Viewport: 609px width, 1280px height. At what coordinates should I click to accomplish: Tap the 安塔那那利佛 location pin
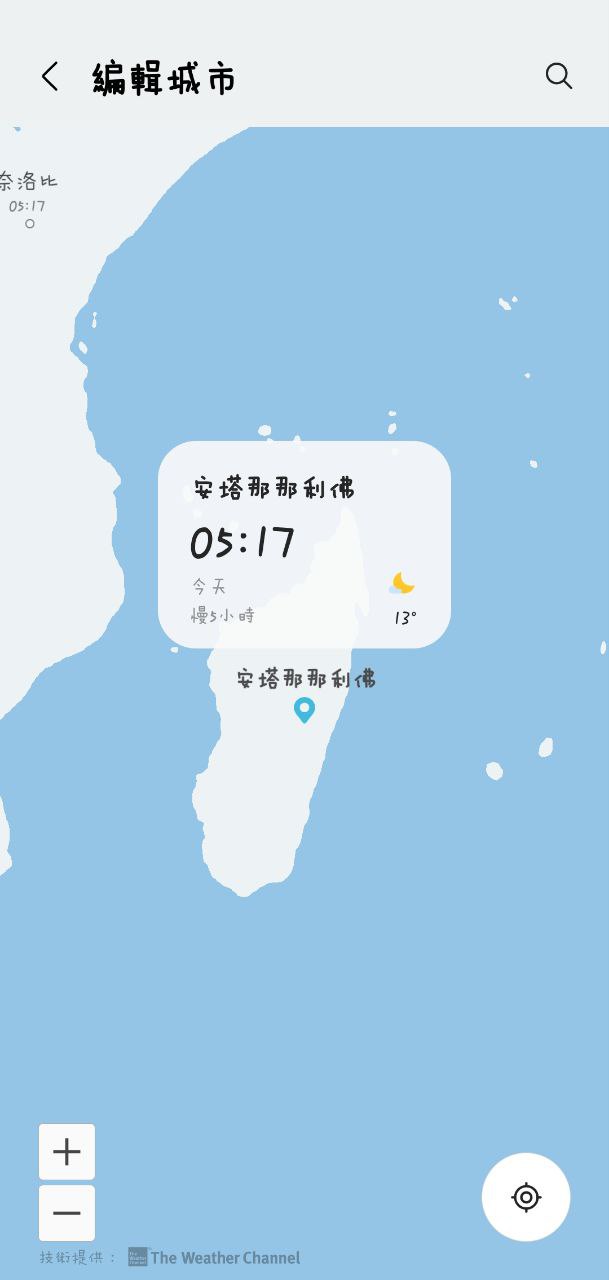click(x=304, y=710)
